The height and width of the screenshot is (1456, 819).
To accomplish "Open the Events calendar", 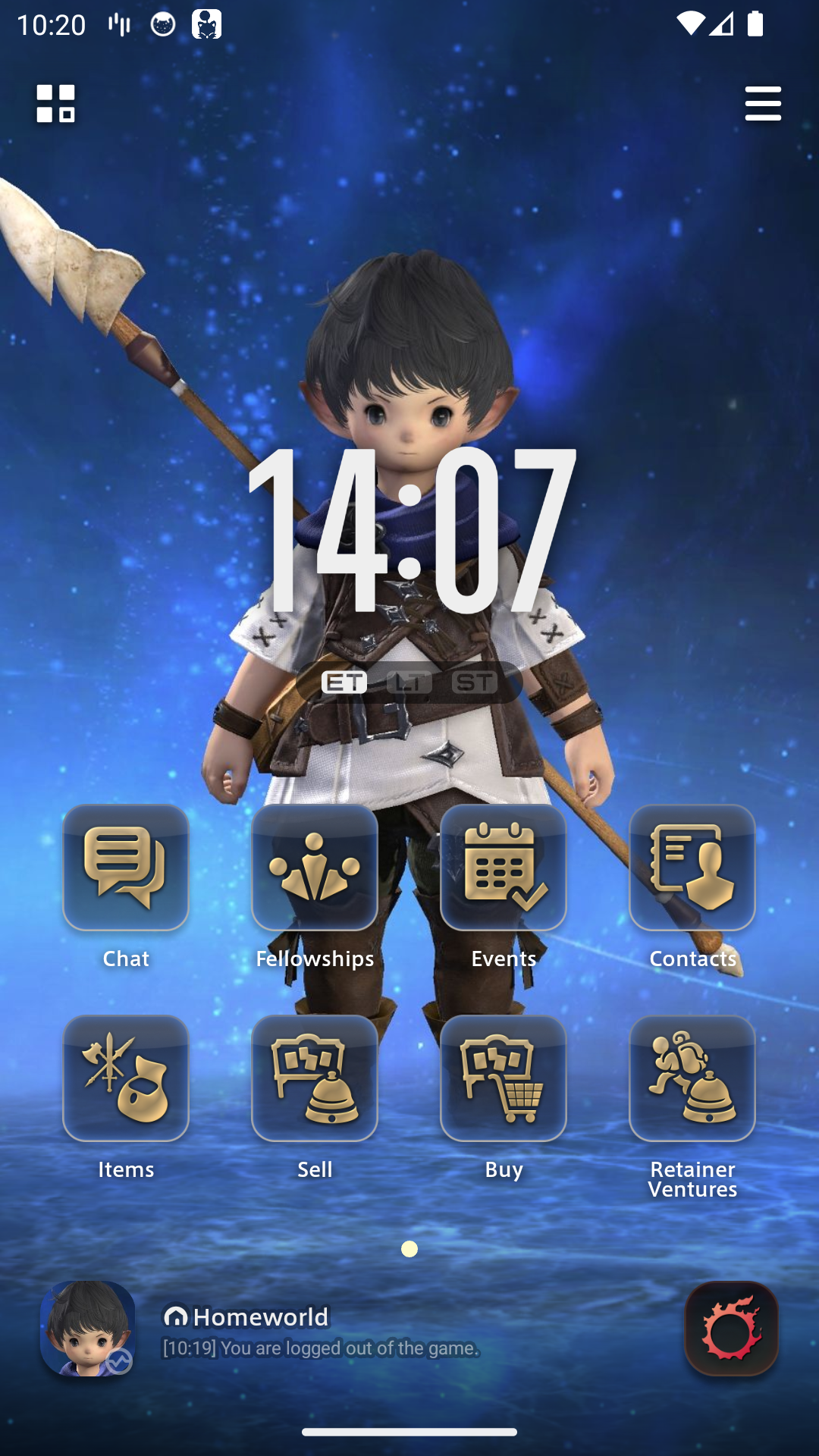I will pyautogui.click(x=504, y=868).
